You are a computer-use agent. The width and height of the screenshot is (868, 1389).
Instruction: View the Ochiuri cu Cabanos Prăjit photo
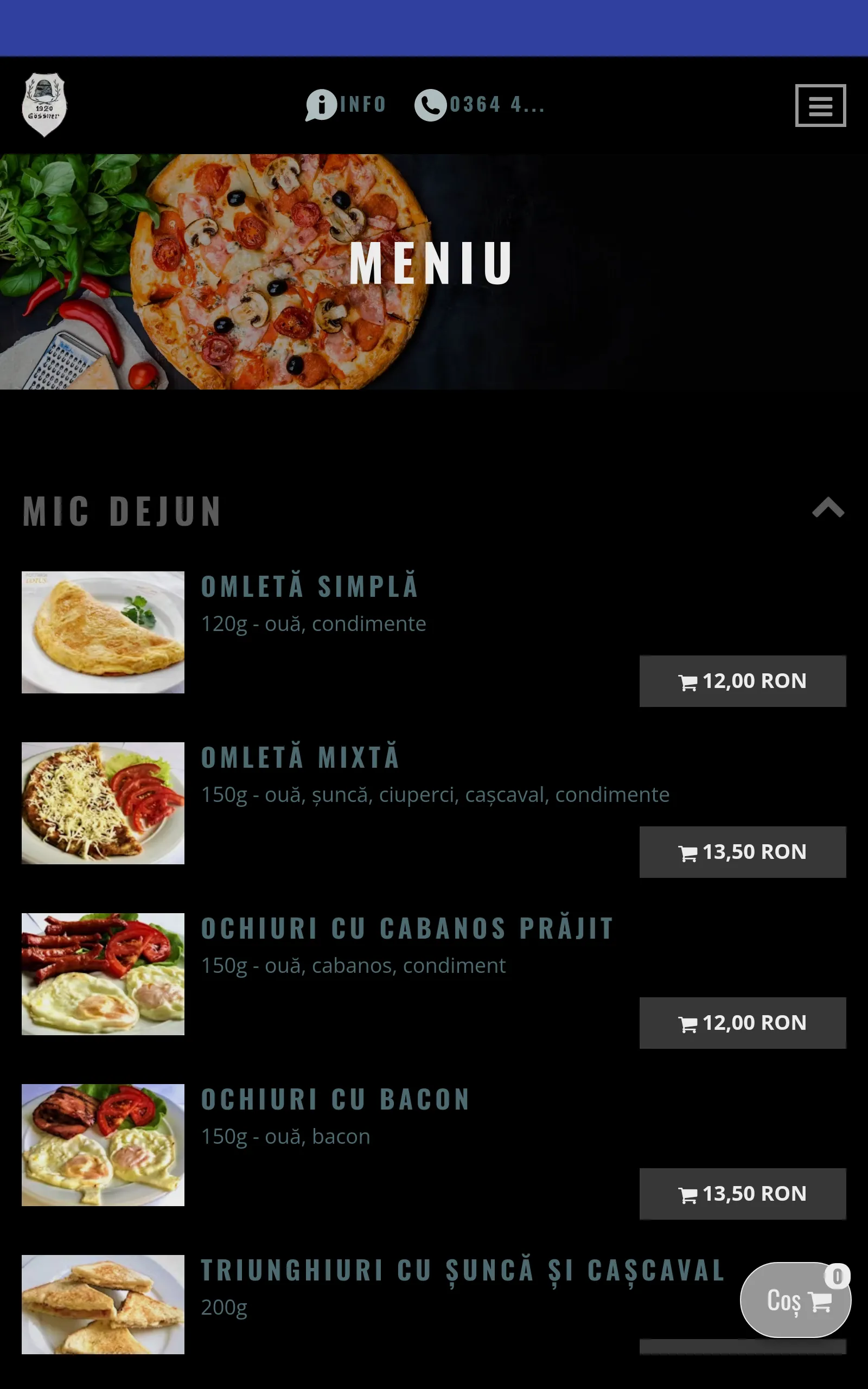click(103, 974)
